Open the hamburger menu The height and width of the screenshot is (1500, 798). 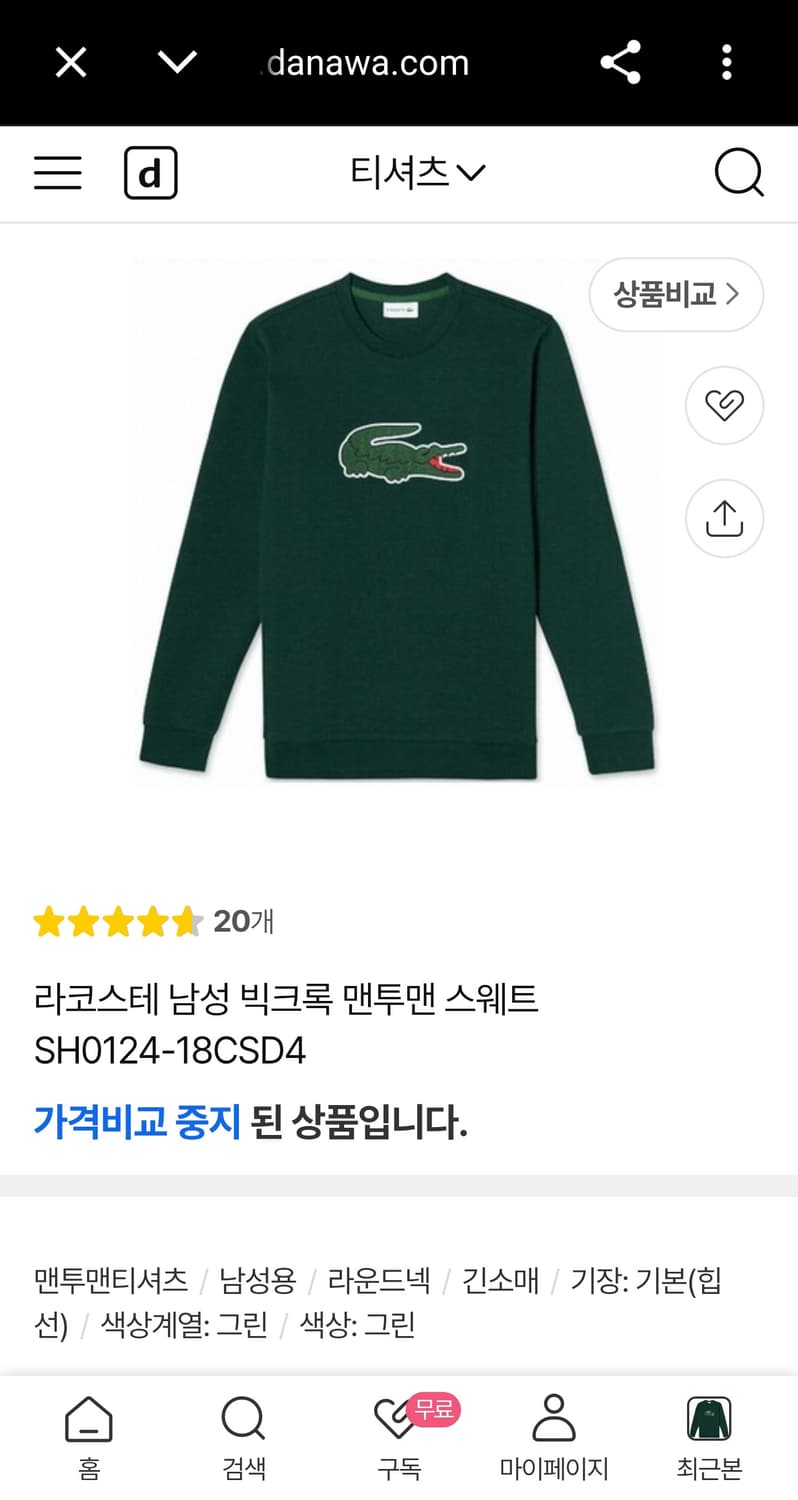(x=57, y=172)
